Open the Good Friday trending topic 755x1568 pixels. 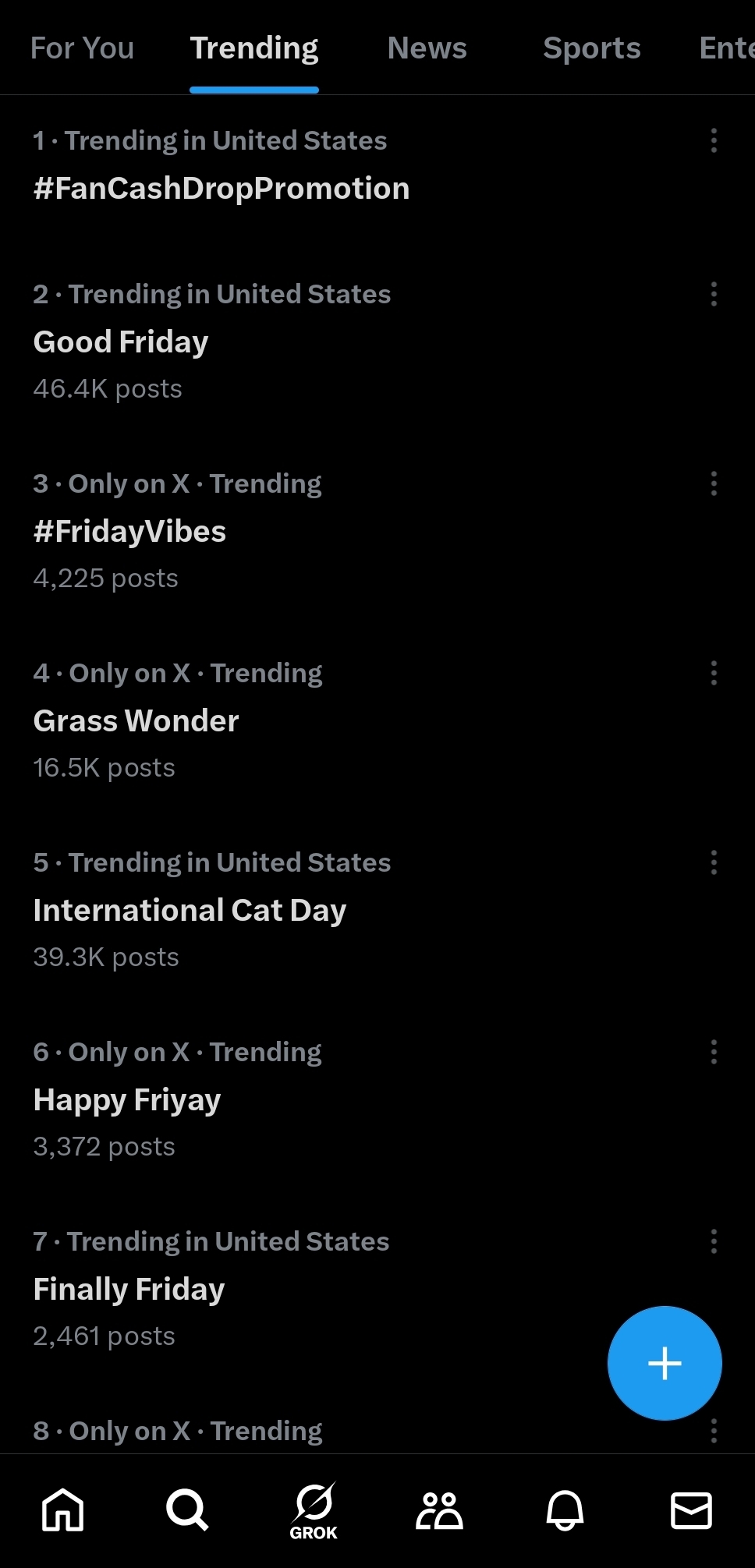point(377,342)
